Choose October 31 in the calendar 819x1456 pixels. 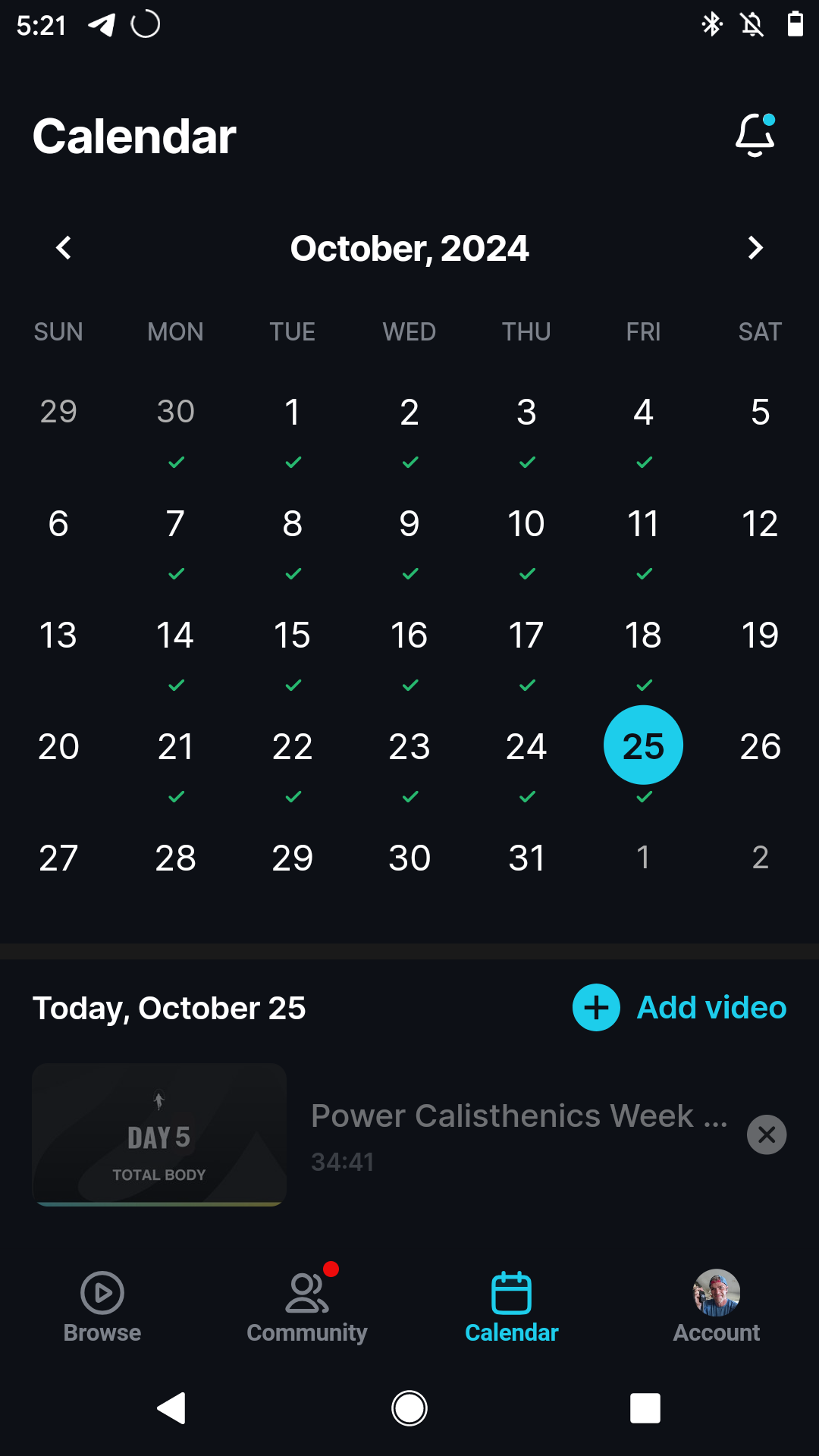click(x=526, y=858)
